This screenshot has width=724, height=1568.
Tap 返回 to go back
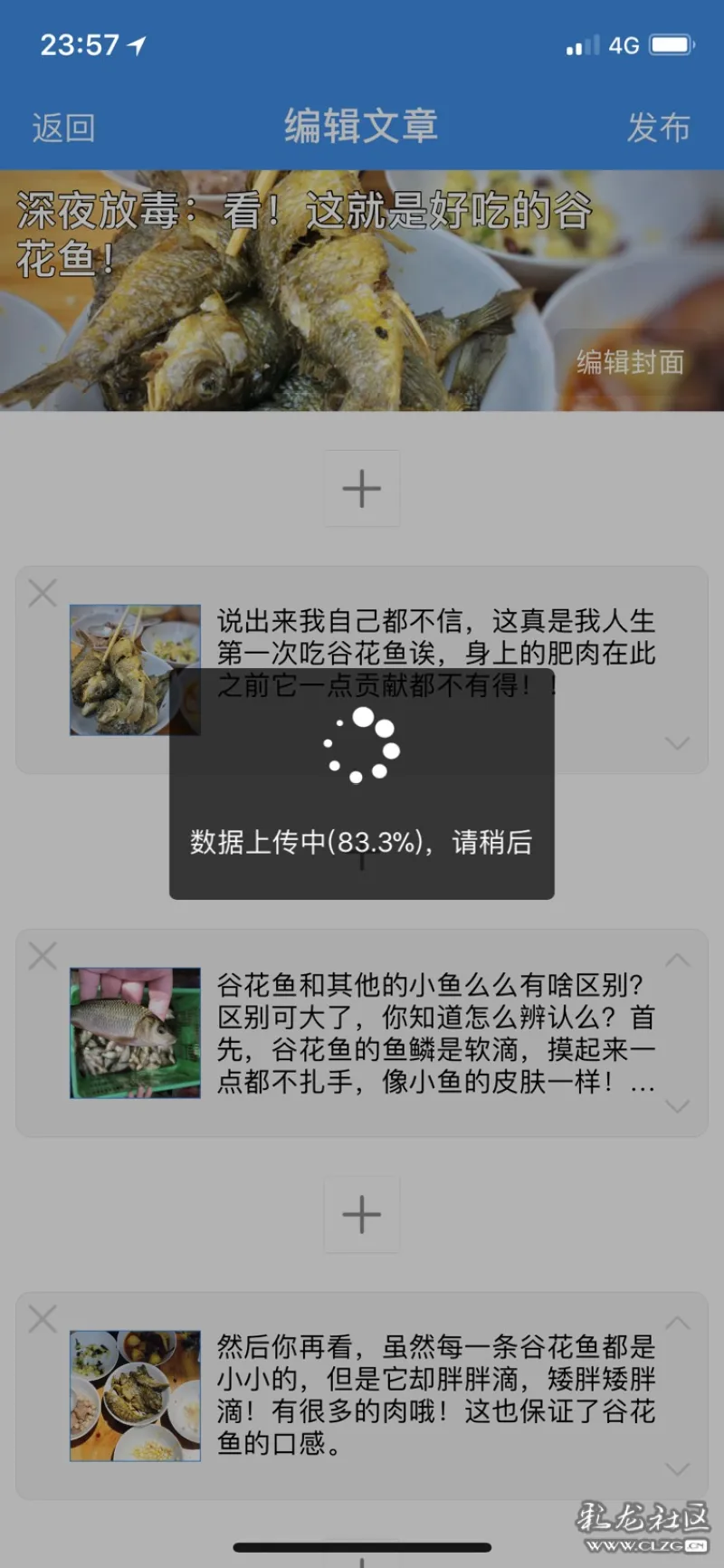click(x=63, y=128)
